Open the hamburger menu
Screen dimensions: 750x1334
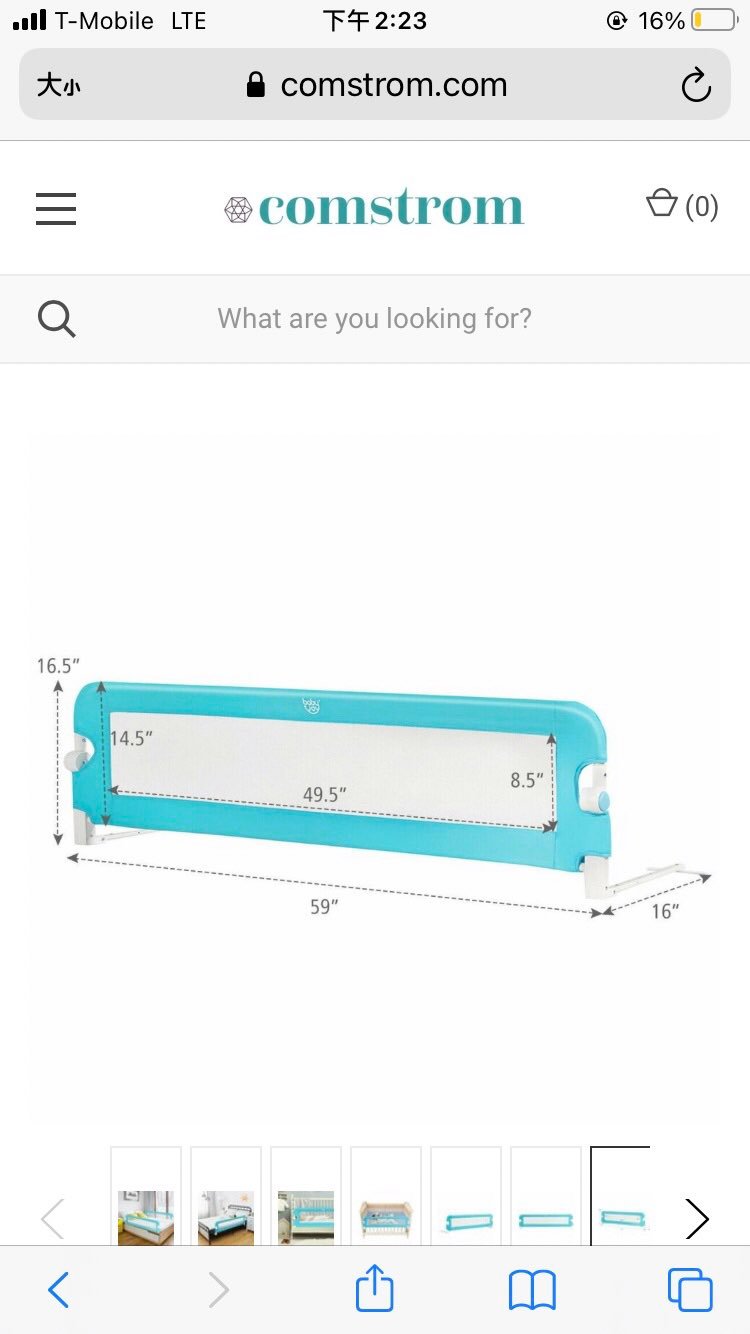(x=56, y=209)
